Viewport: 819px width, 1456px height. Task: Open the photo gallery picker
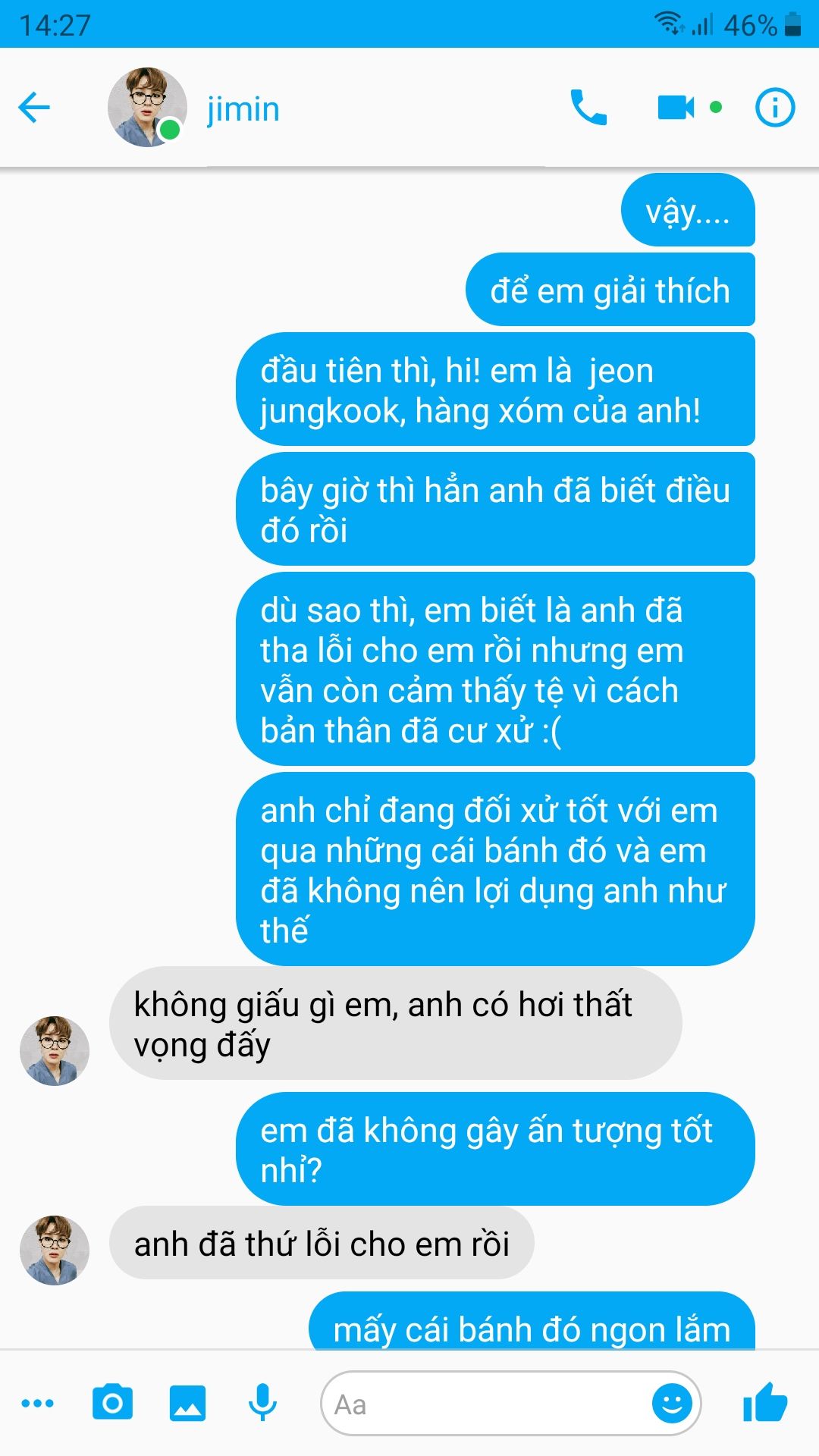(x=187, y=1403)
